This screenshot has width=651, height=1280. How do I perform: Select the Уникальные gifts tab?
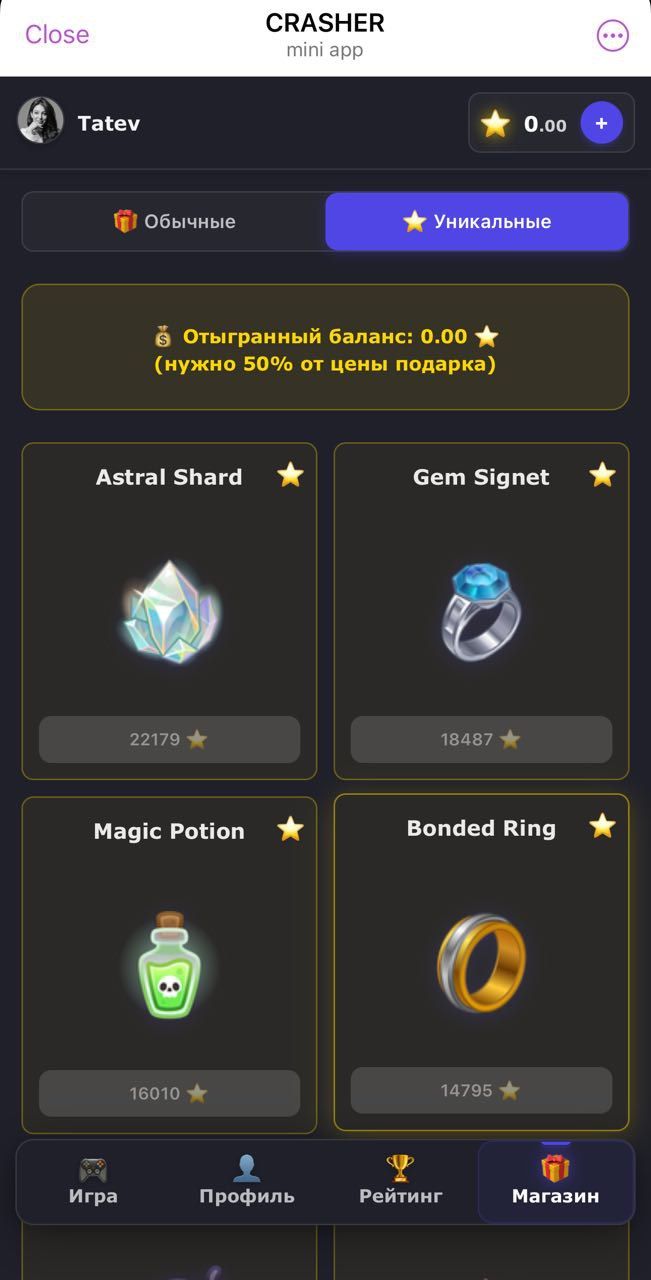coord(477,221)
